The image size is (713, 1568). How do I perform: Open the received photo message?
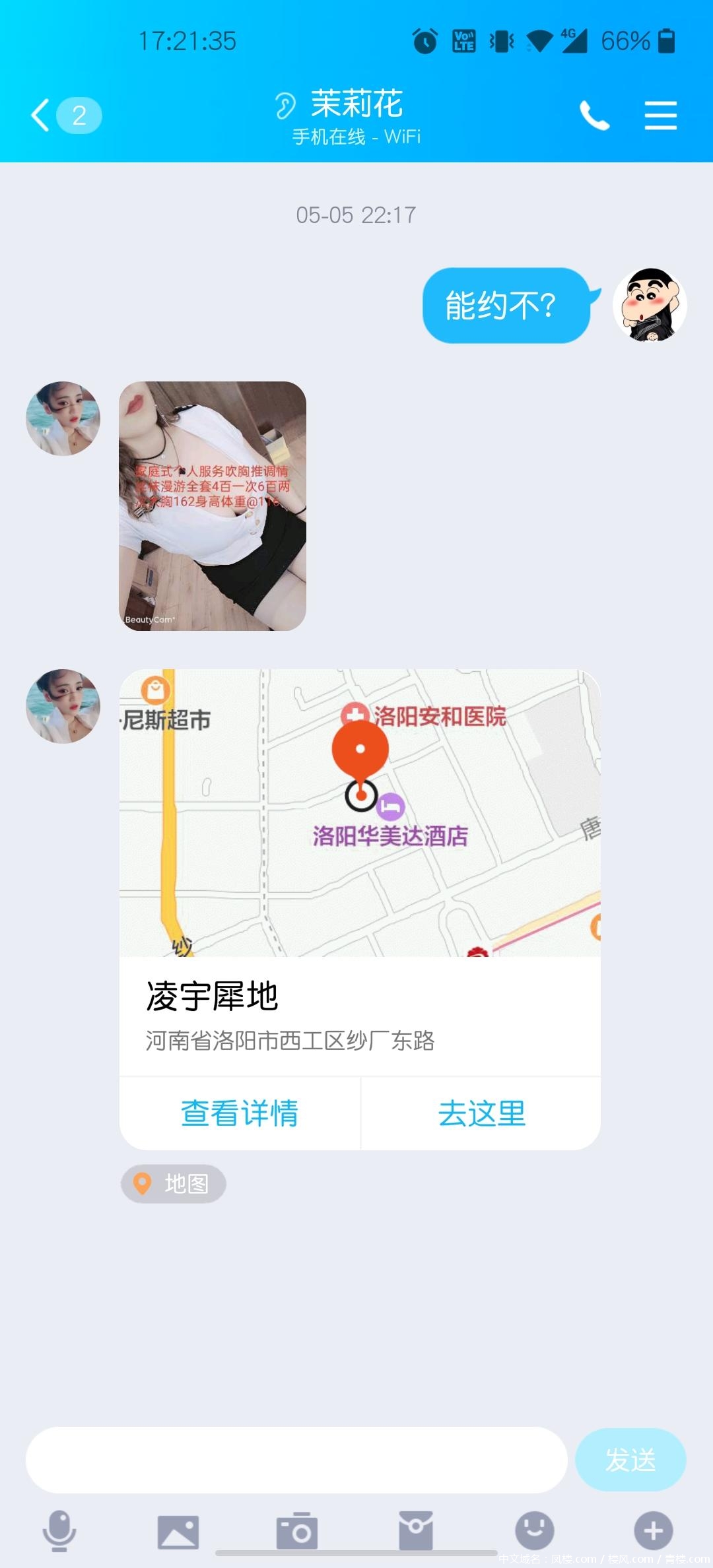(212, 506)
